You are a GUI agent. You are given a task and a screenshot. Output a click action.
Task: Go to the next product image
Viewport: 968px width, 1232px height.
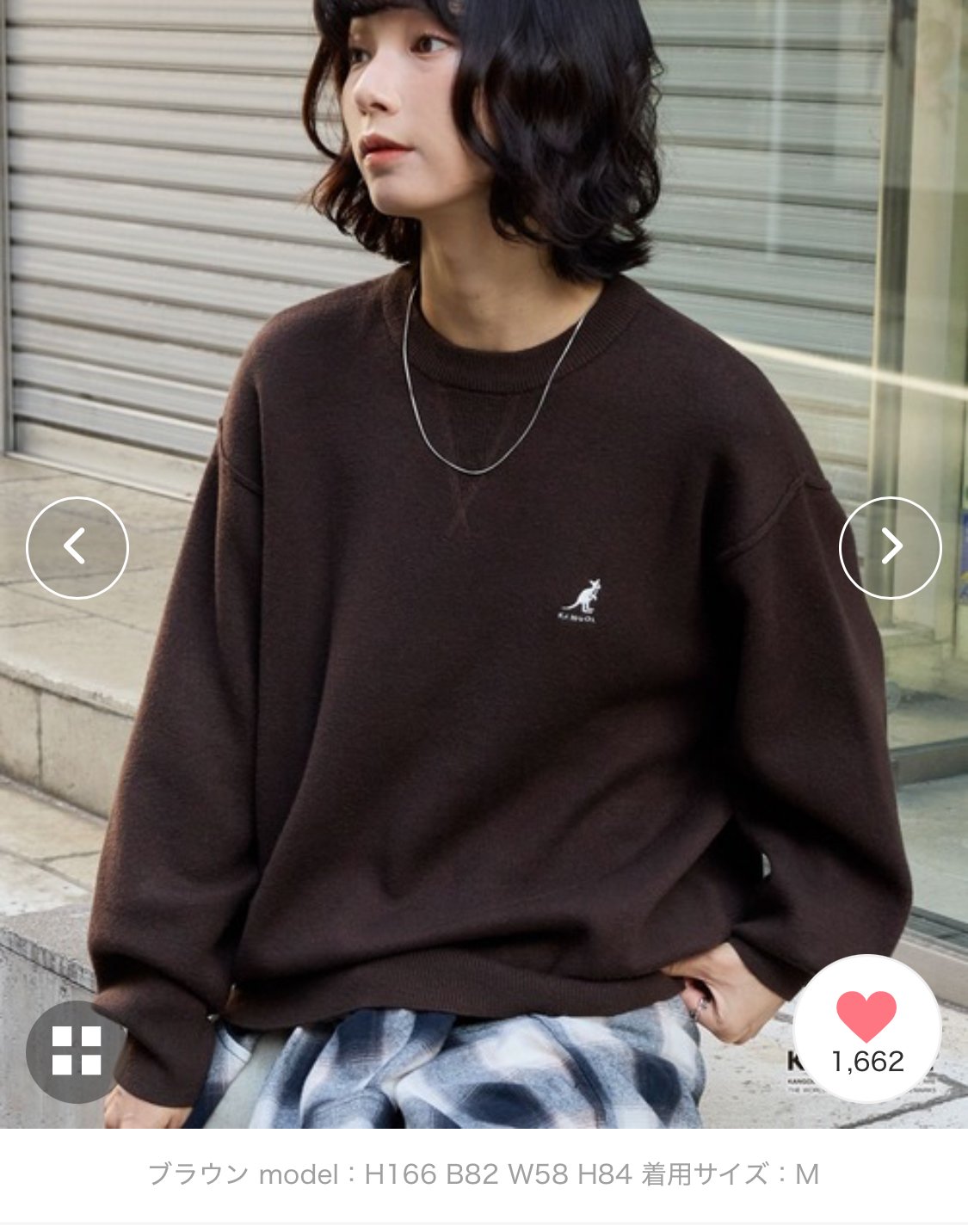coord(890,547)
